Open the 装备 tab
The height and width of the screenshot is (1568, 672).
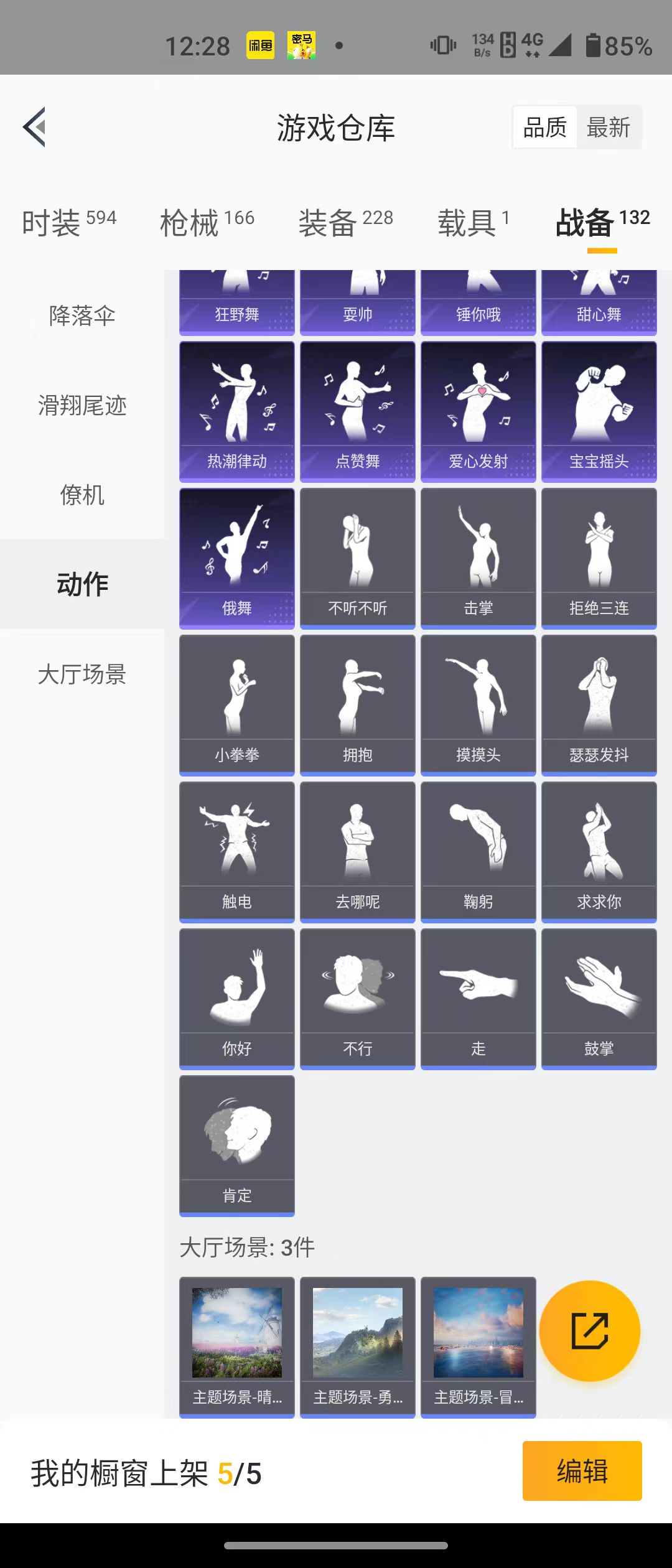point(346,223)
